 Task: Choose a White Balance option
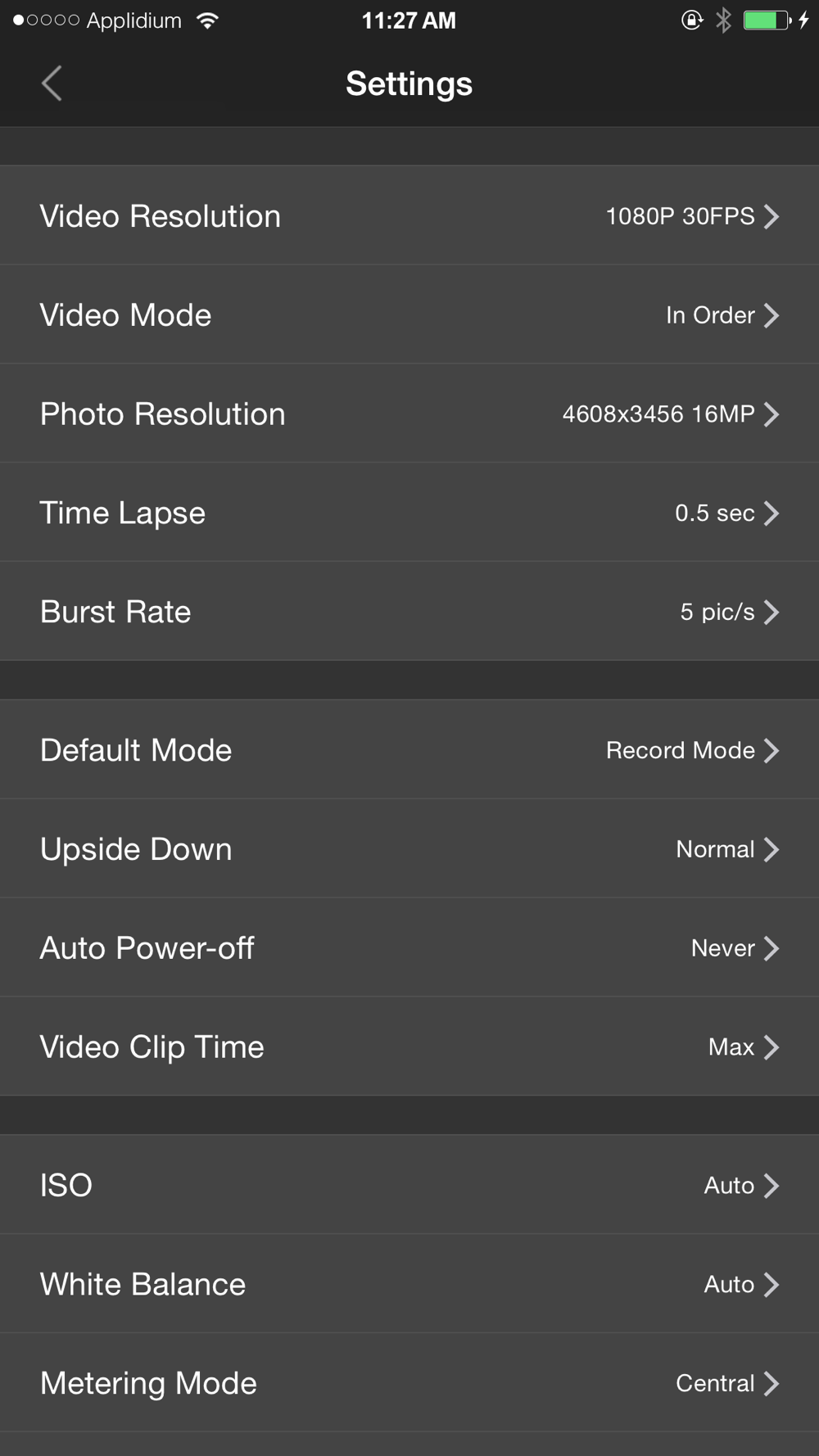point(409,1284)
